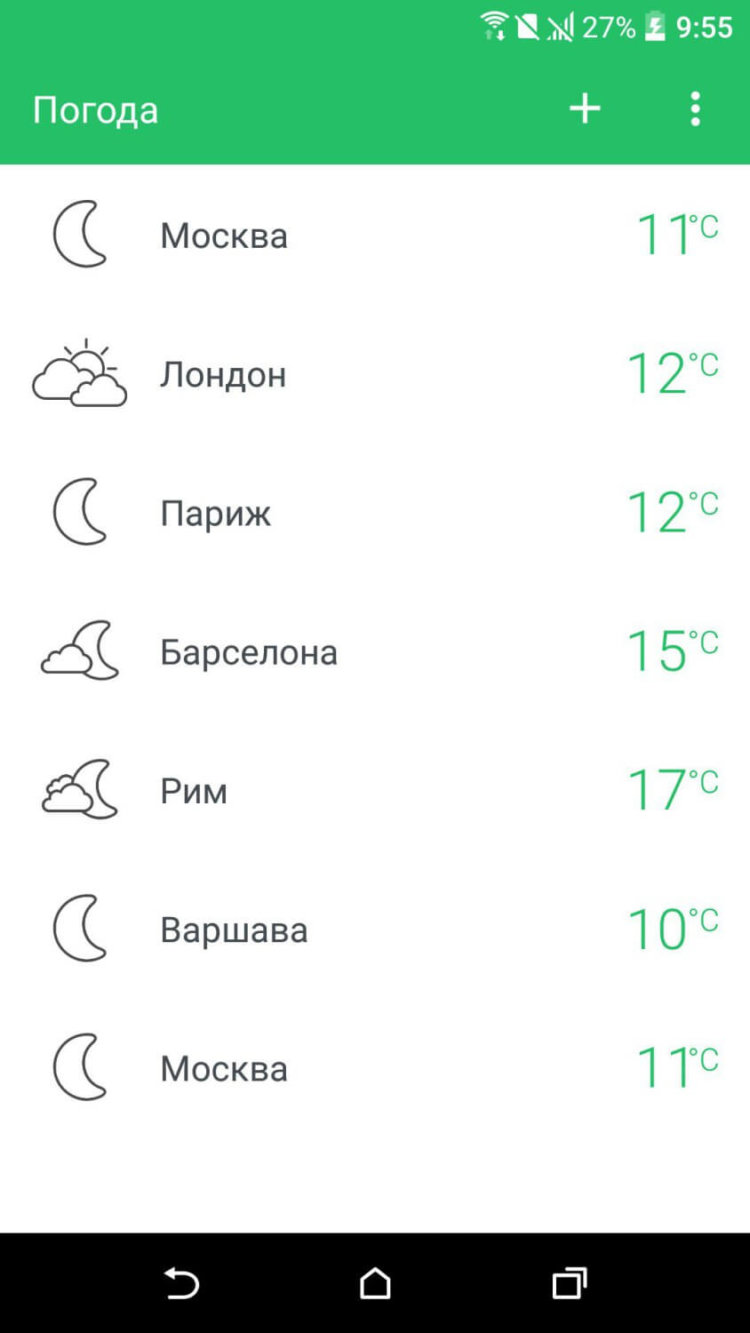750x1333 pixels.
Task: Click the cloudy moon icon for Барселона
Action: click(x=80, y=652)
